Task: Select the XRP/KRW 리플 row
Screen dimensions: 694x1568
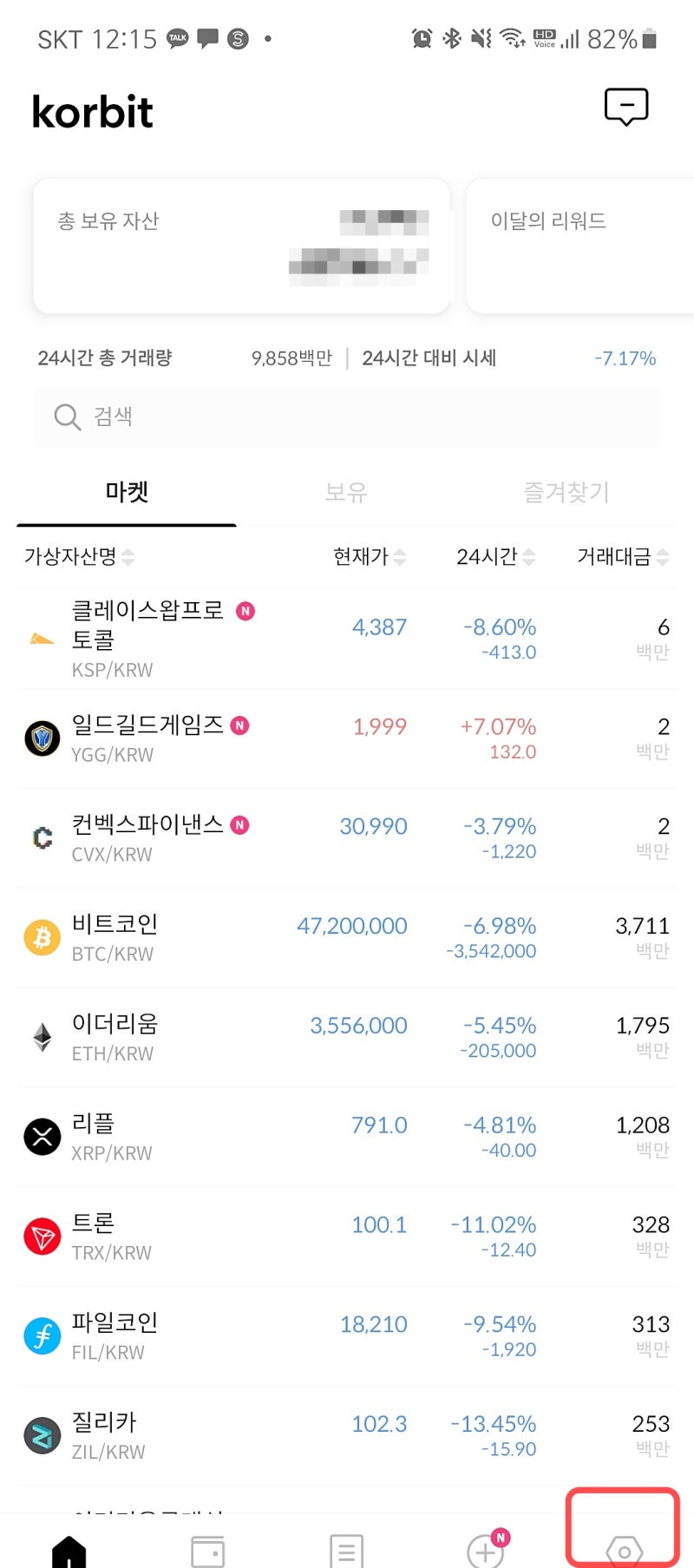Action: click(347, 1137)
